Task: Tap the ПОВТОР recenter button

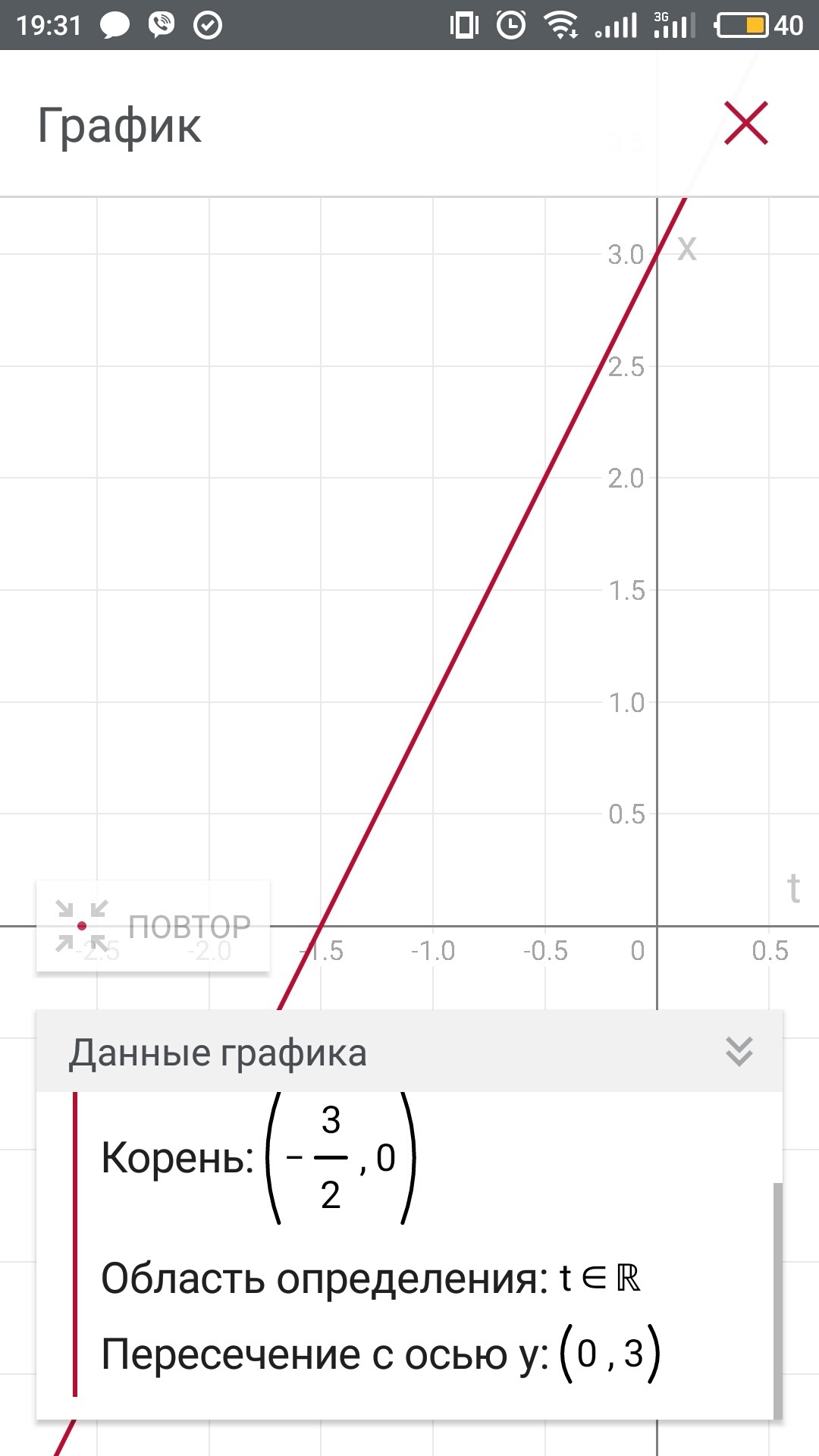Action: pos(153,926)
